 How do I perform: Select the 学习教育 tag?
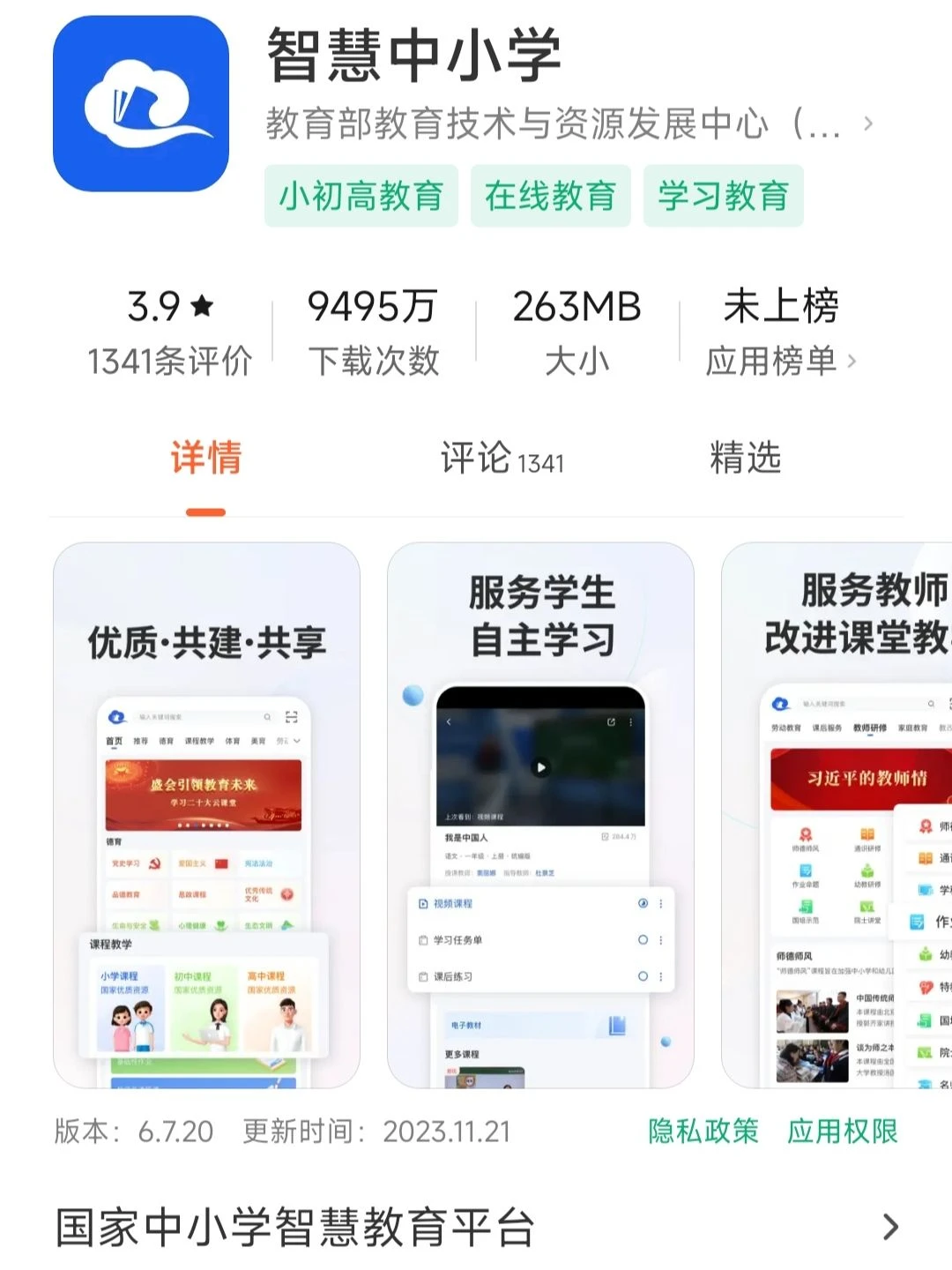[x=723, y=196]
